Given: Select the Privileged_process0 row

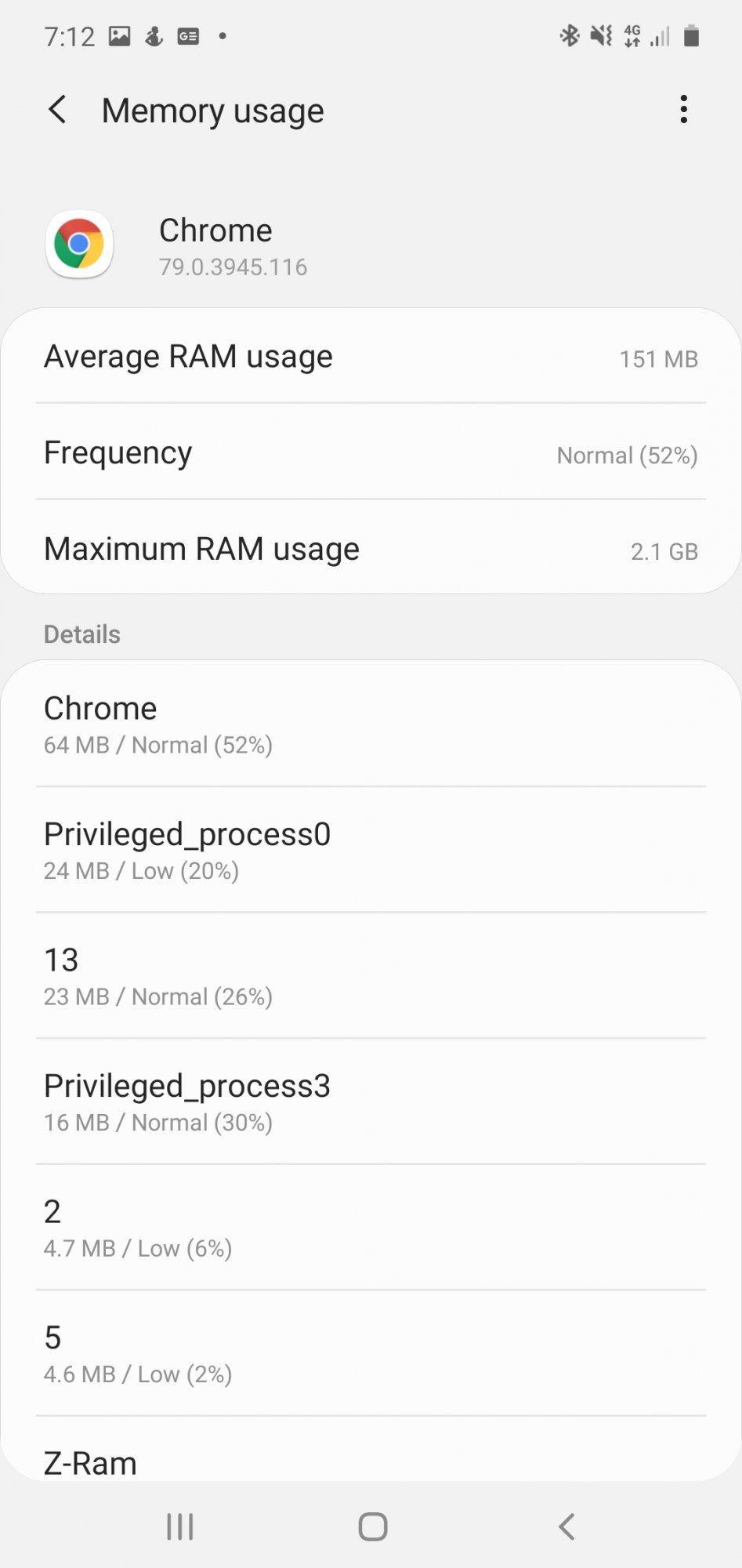Looking at the screenshot, I should (x=371, y=850).
